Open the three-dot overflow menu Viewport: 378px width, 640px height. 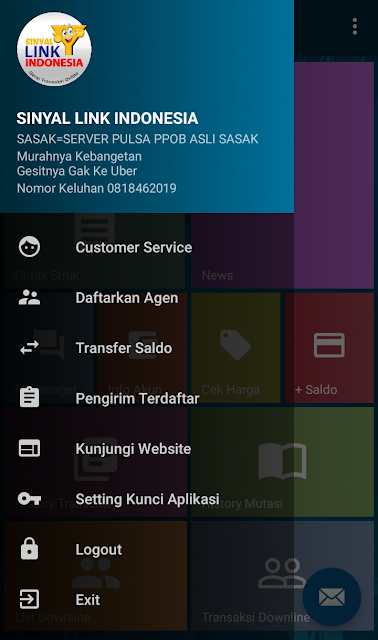point(355,27)
